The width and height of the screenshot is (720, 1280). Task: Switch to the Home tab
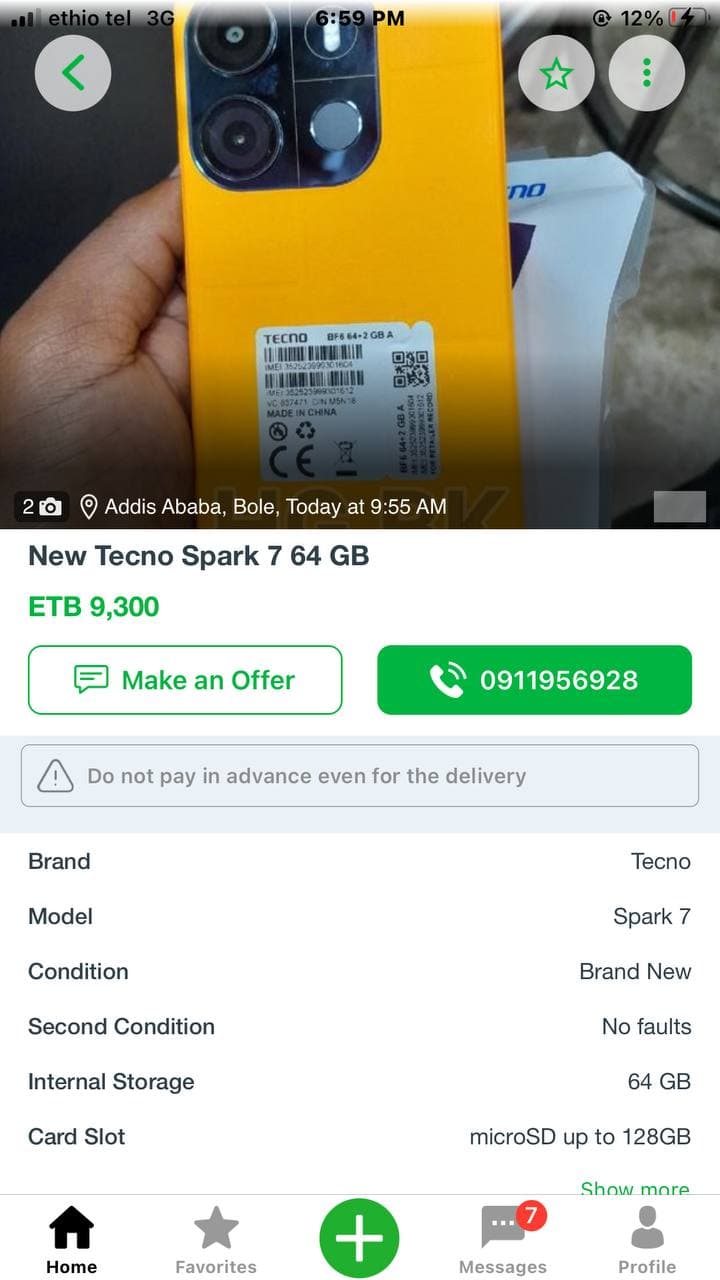[x=72, y=1241]
